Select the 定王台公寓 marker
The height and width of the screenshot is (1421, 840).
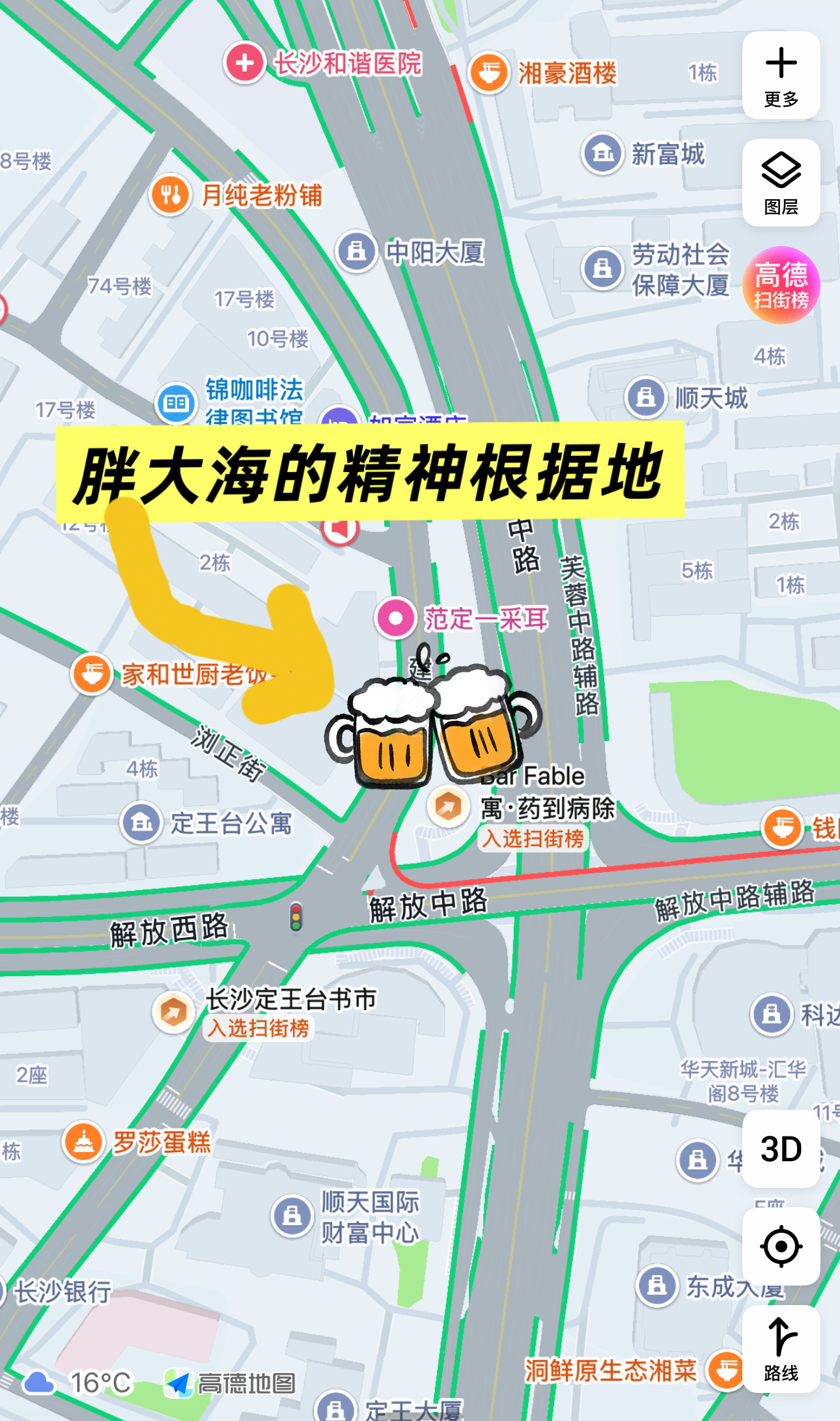141,823
